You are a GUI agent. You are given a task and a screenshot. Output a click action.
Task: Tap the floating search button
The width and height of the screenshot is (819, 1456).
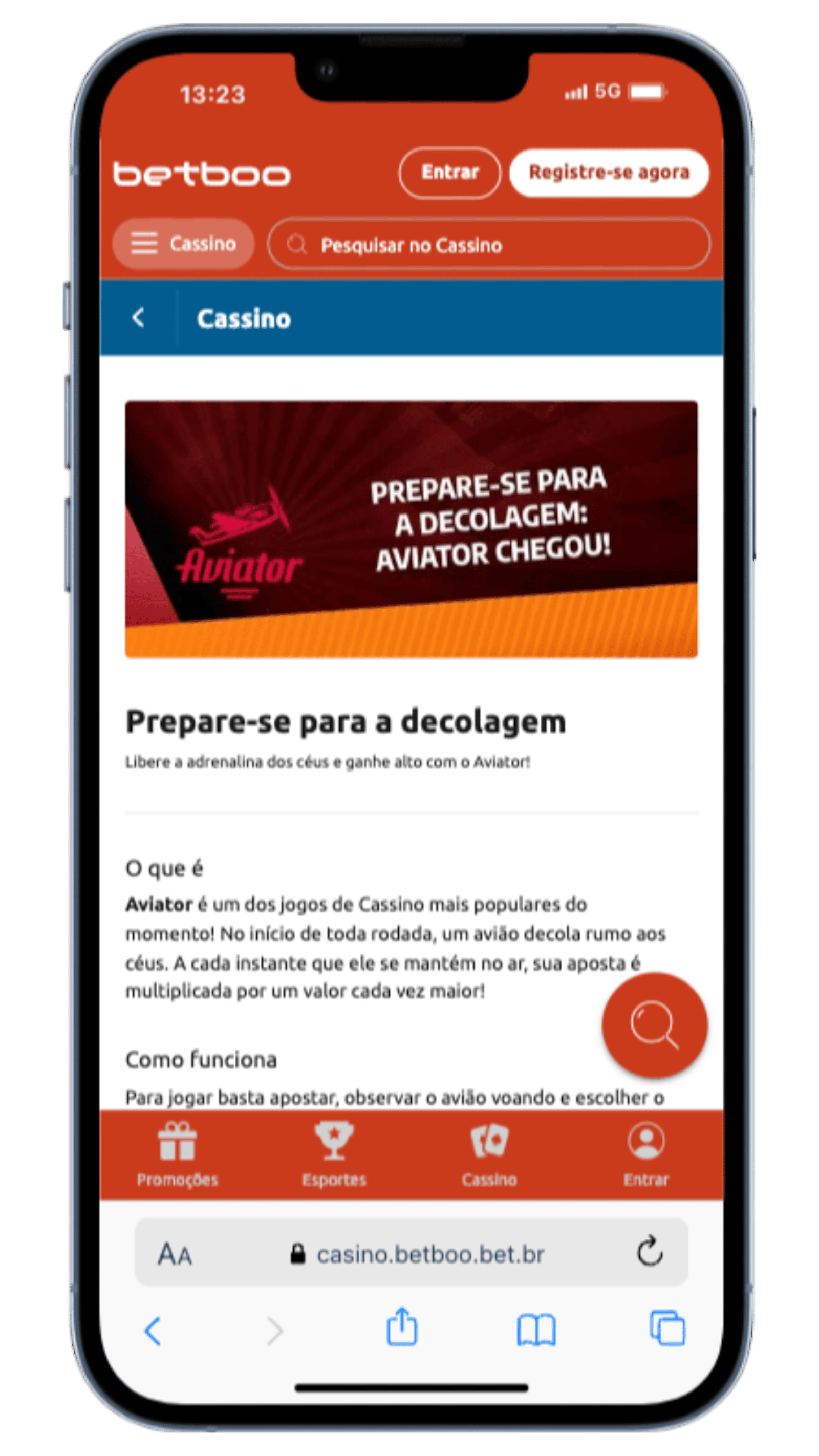pyautogui.click(x=654, y=1024)
